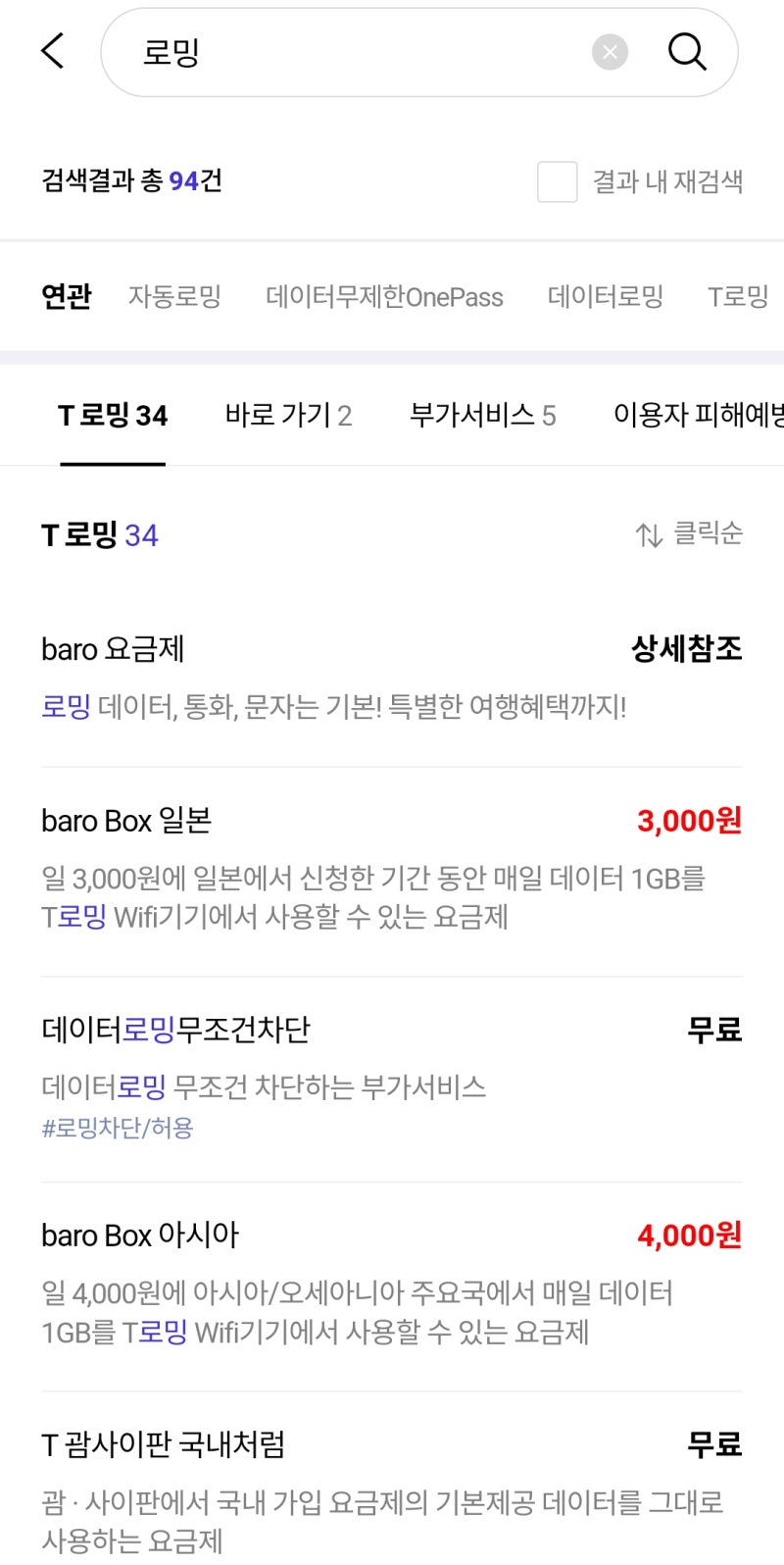Clear the search text with the X icon
The height and width of the screenshot is (1565, 784).
click(x=610, y=52)
